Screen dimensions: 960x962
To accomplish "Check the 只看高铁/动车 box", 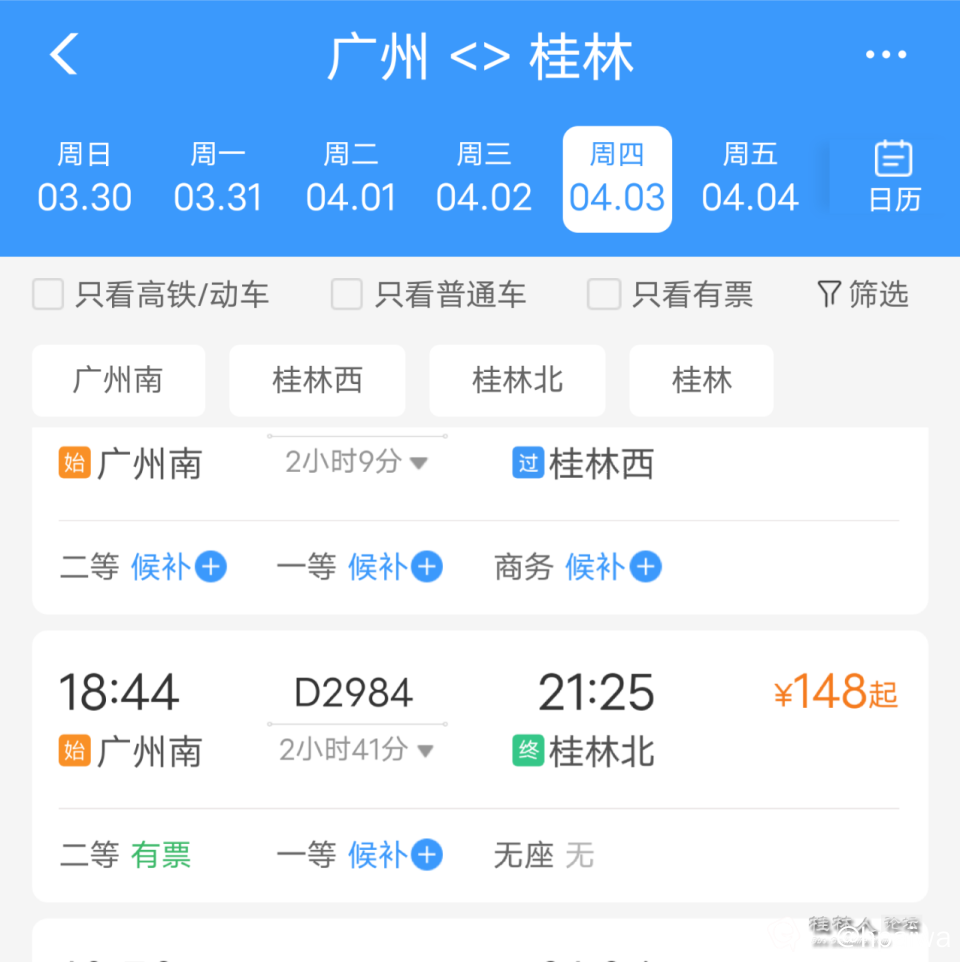I will 48,294.
